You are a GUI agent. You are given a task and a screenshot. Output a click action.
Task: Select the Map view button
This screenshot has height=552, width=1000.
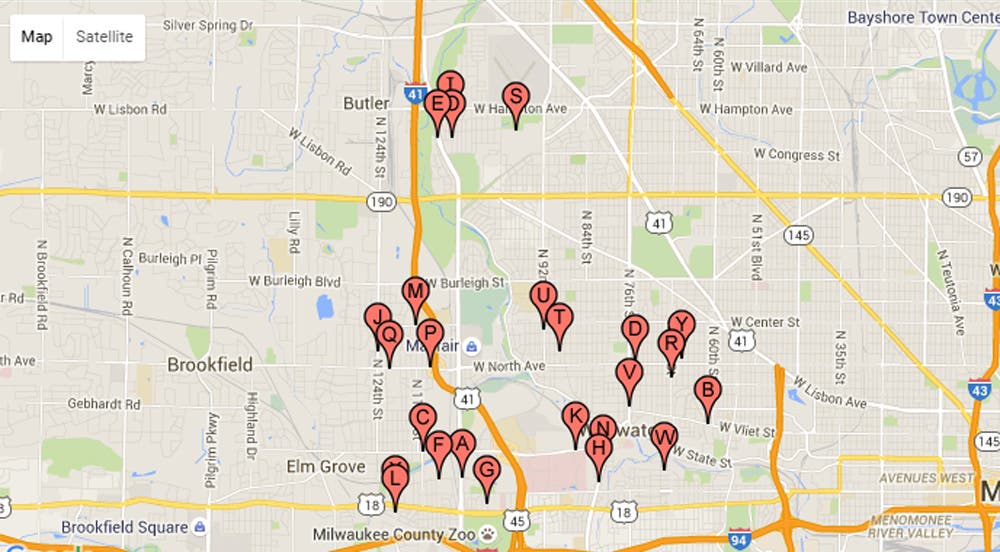(x=37, y=37)
